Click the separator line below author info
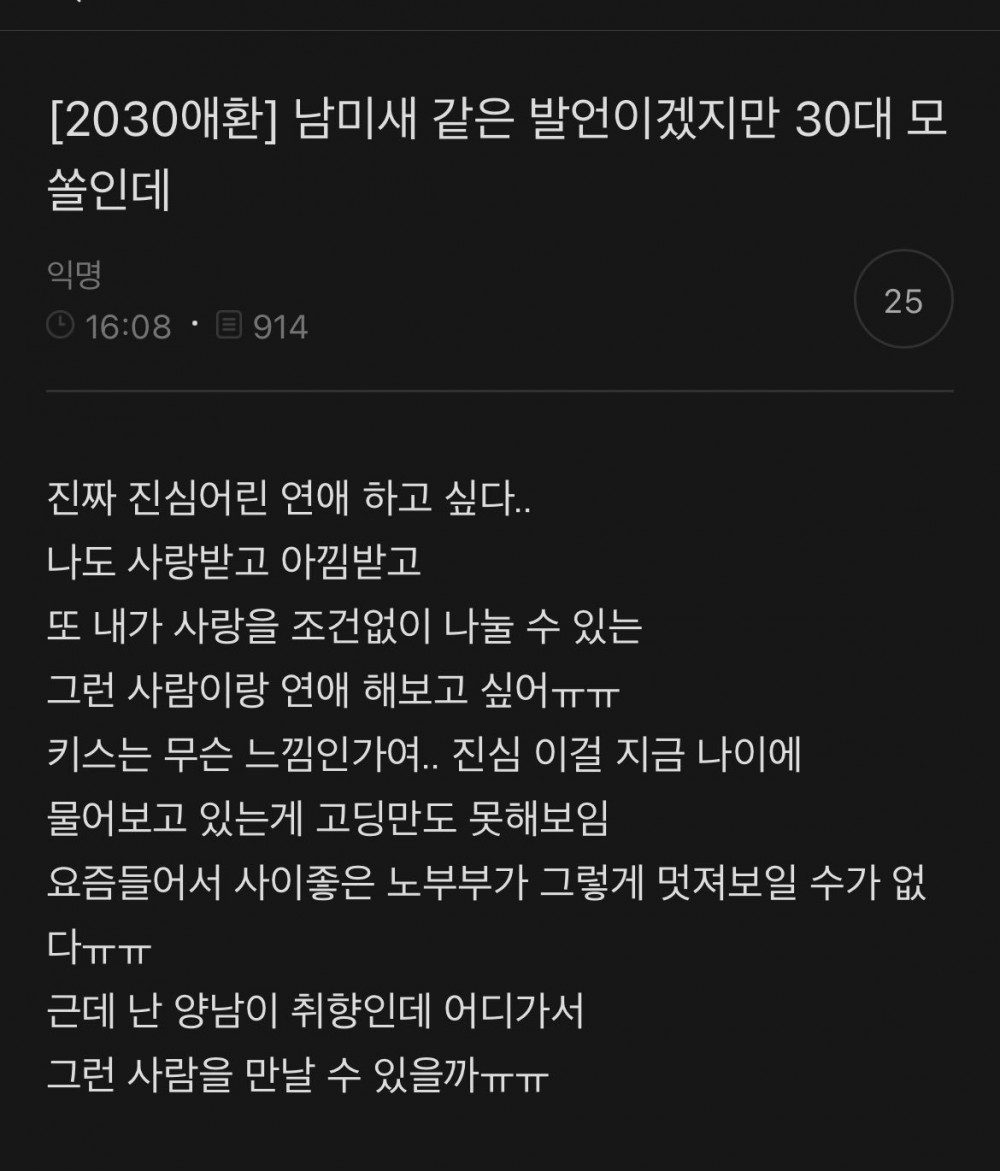 500,389
